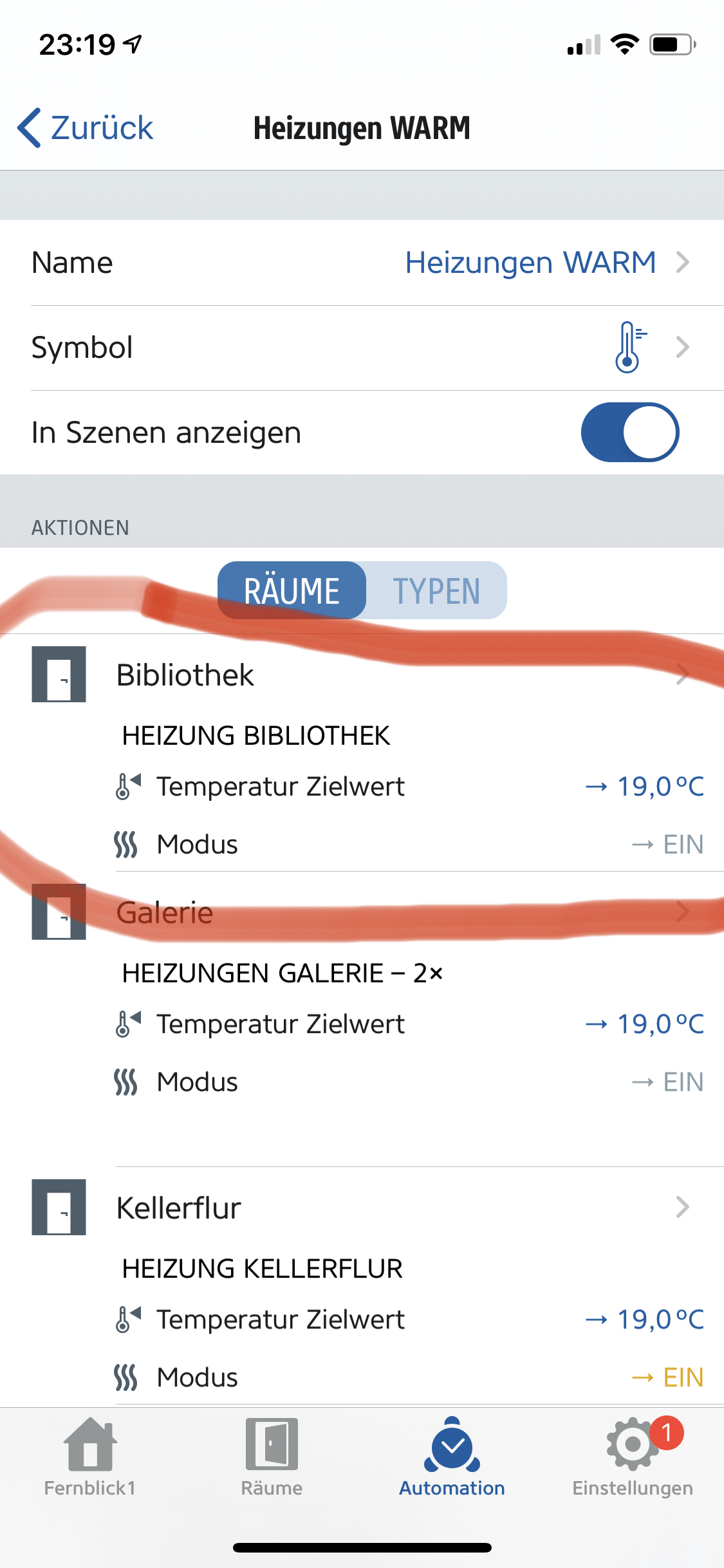Change Bibliothek Temperatur Zielwert 19,0 °C
The width and height of the screenshot is (724, 1568).
pos(644,787)
